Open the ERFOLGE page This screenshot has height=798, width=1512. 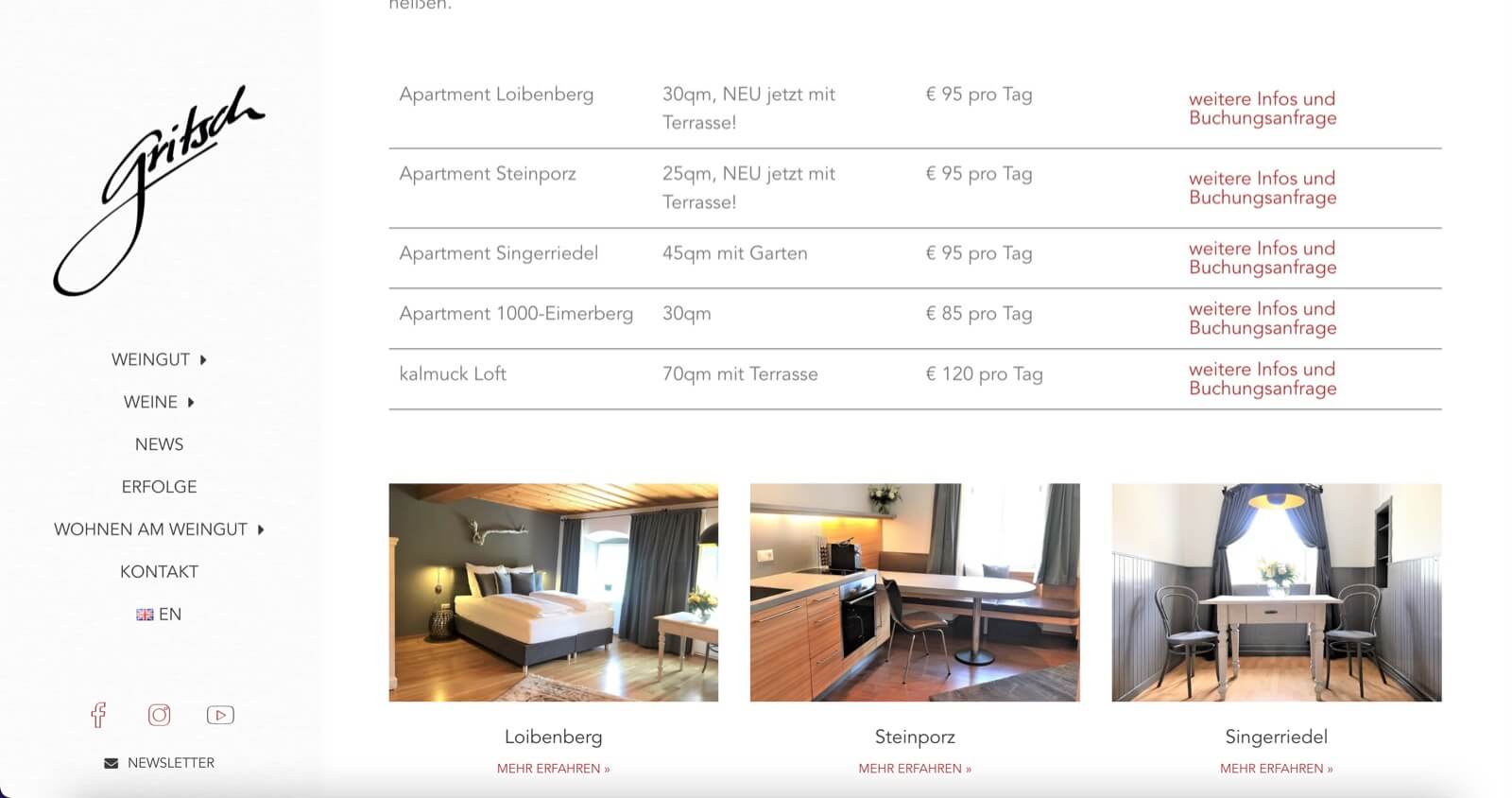(x=159, y=487)
